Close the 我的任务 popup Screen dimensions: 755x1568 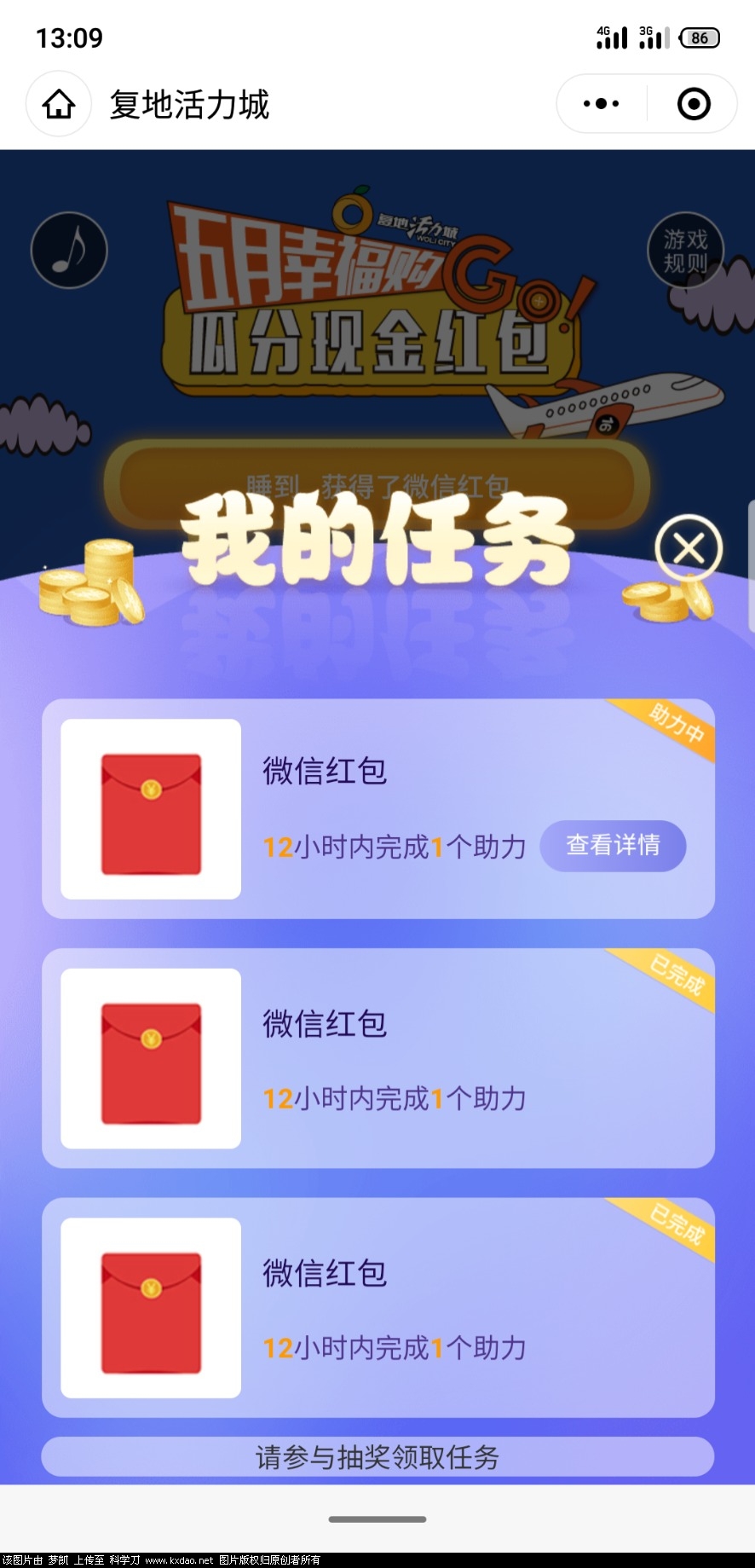tap(689, 548)
